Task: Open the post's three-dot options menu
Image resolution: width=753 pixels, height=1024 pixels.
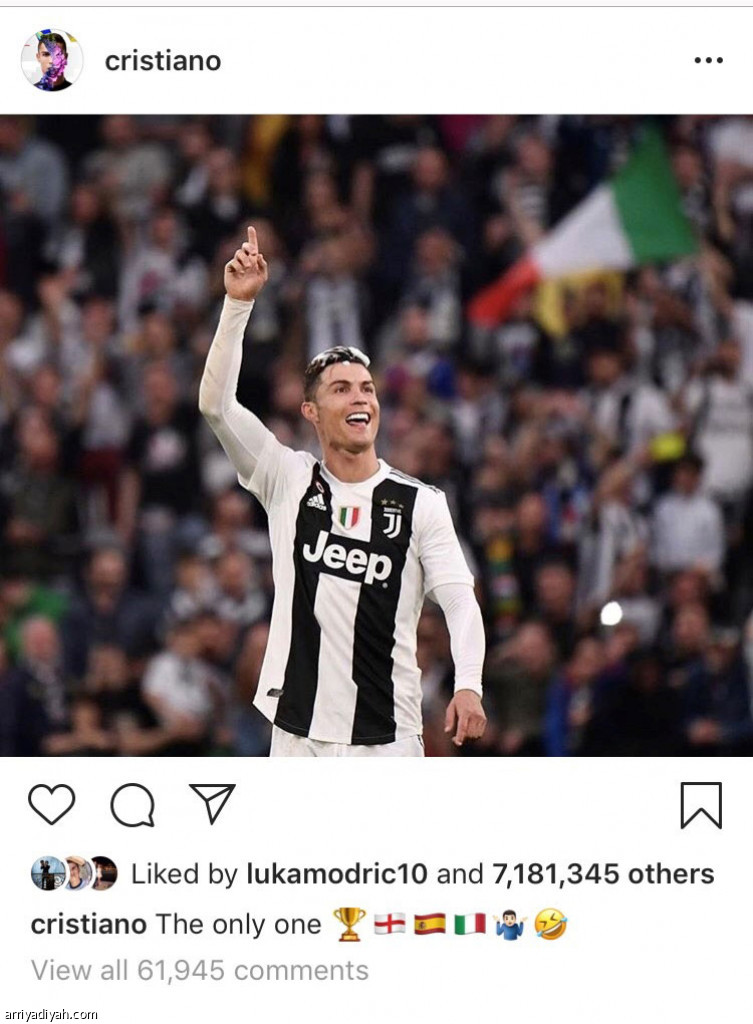Action: point(708,61)
